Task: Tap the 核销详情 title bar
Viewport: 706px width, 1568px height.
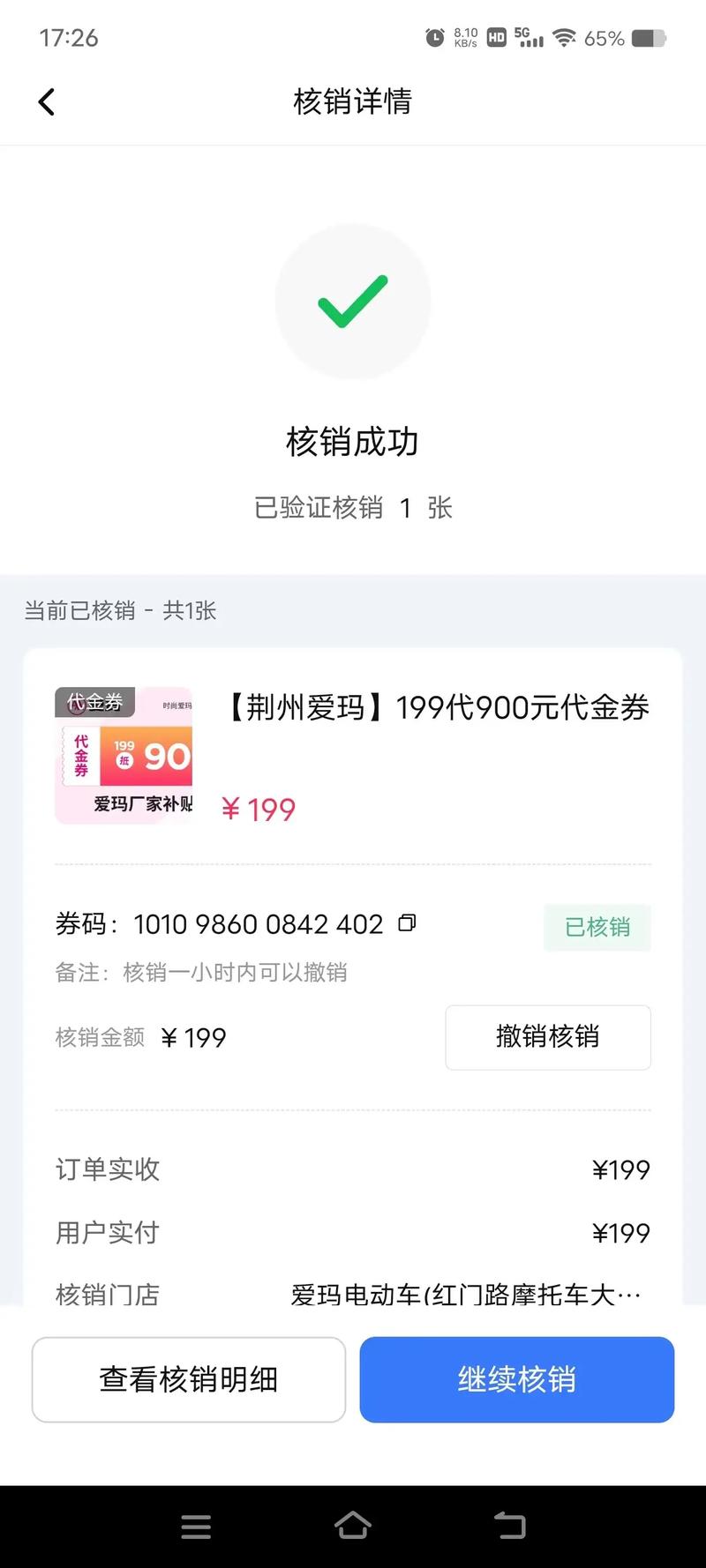Action: pyautogui.click(x=353, y=101)
